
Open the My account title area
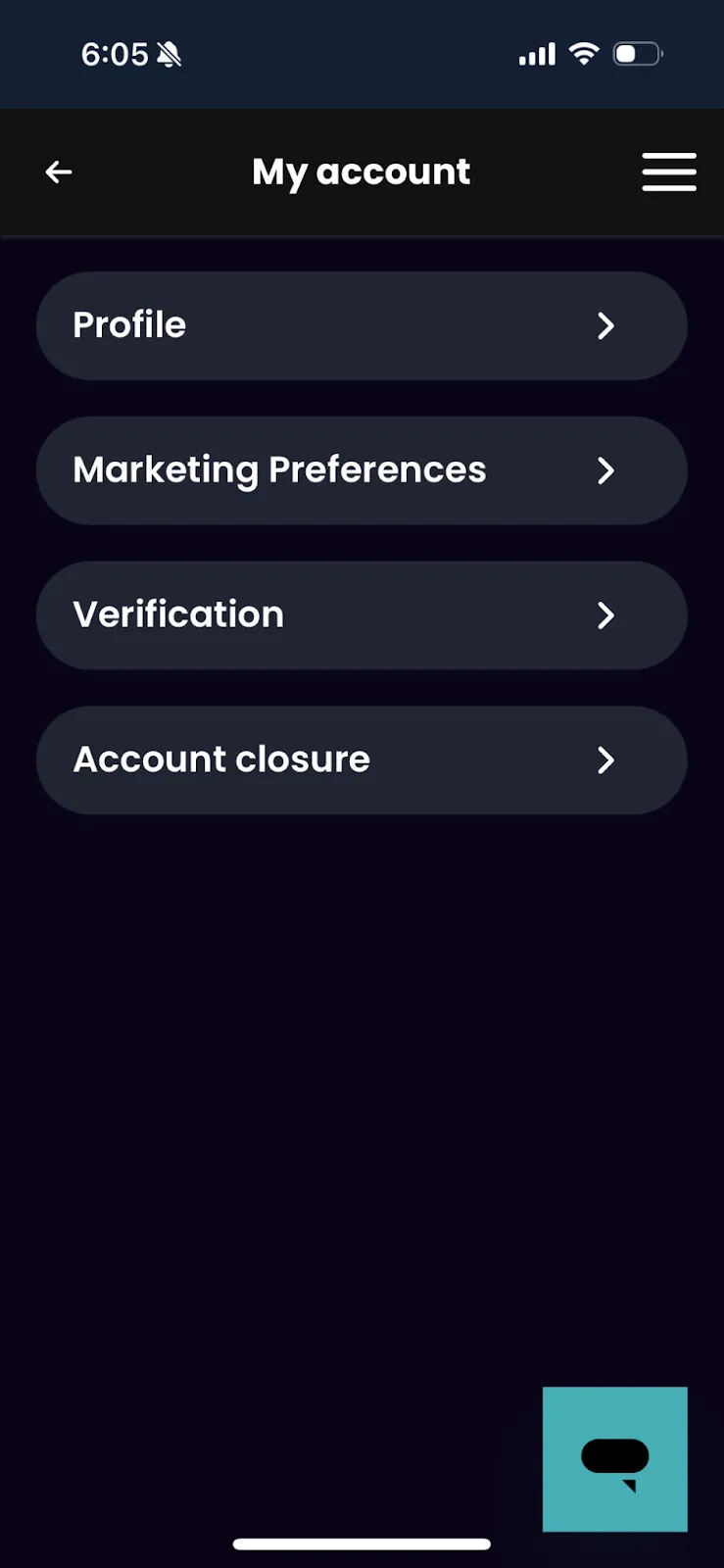[361, 171]
